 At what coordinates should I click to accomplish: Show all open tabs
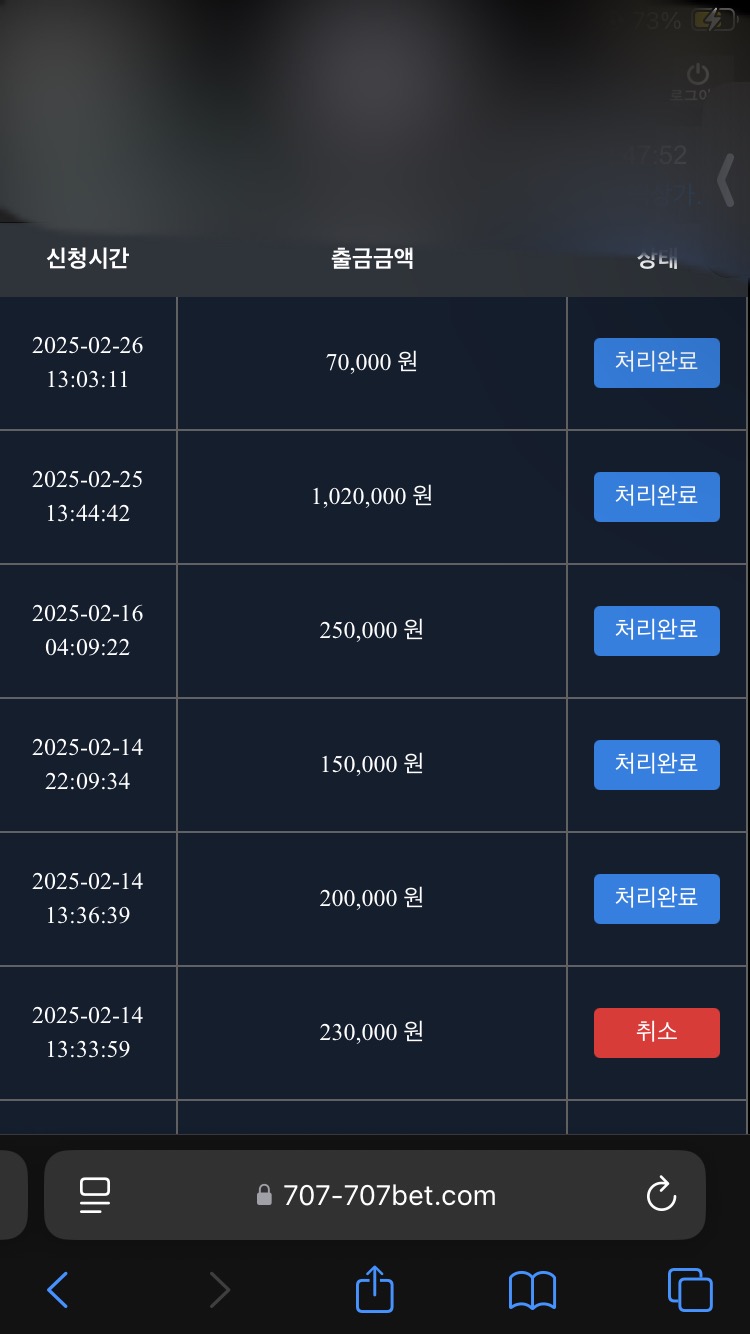pyautogui.click(x=690, y=1290)
